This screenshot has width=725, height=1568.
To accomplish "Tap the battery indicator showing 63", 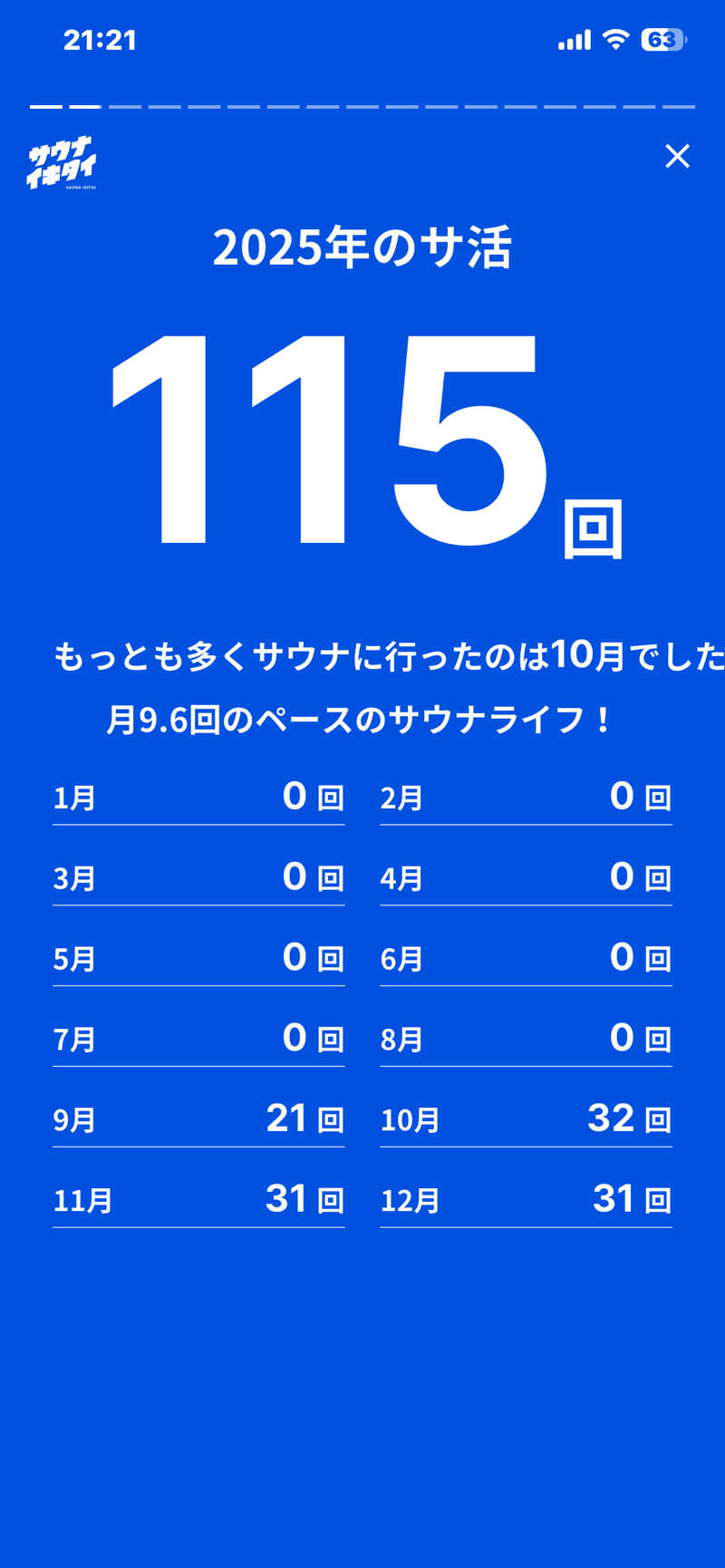I will click(664, 40).
